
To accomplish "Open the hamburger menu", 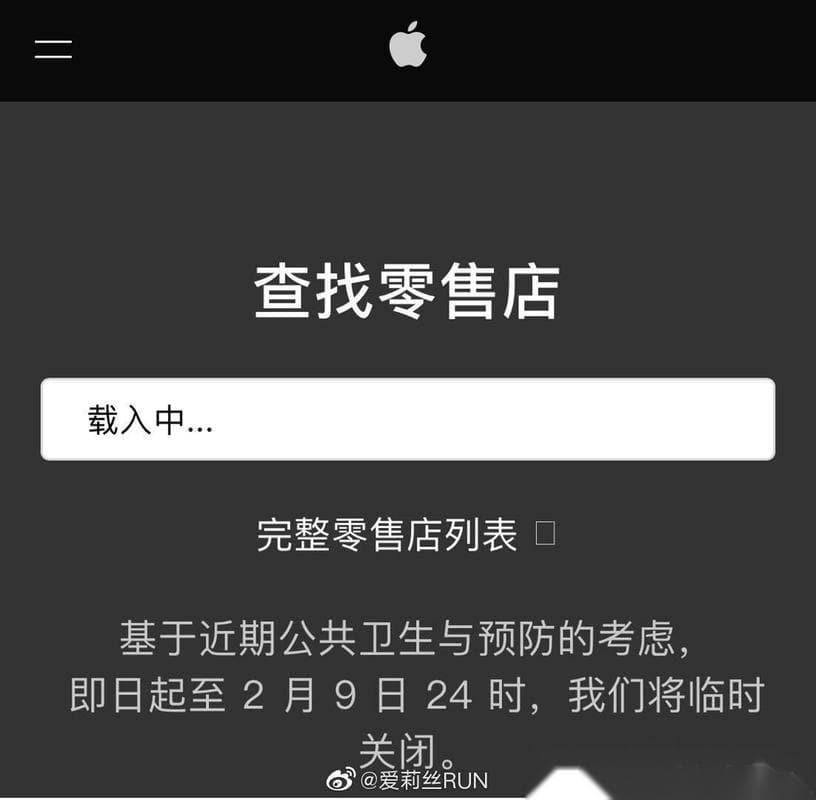I will click(53, 49).
